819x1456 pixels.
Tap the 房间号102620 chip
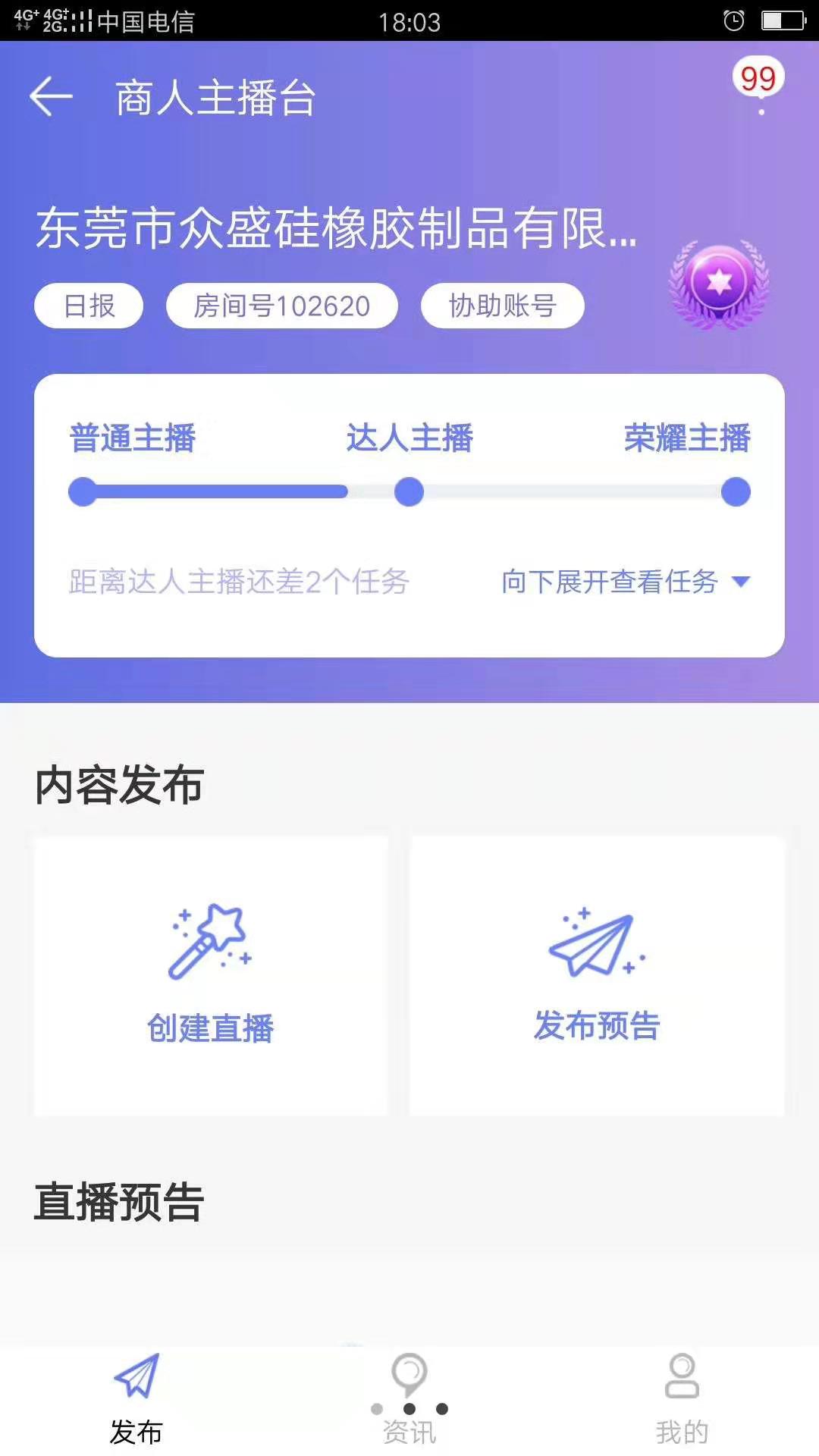coord(282,306)
